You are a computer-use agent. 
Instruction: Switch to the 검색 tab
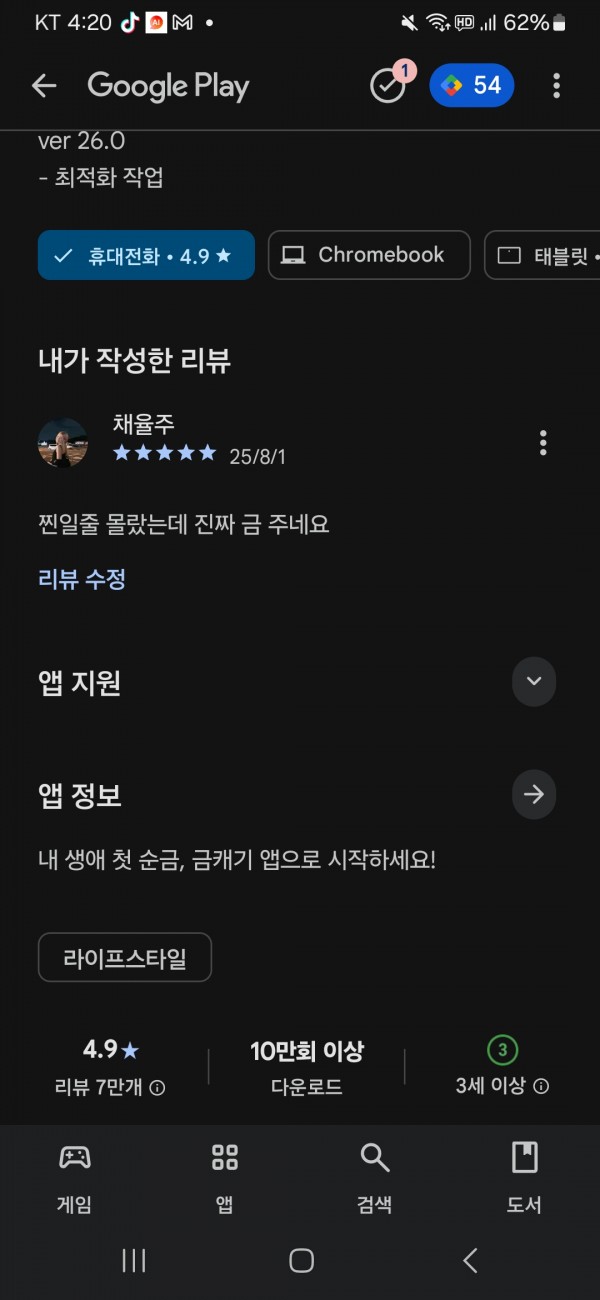click(x=375, y=1178)
